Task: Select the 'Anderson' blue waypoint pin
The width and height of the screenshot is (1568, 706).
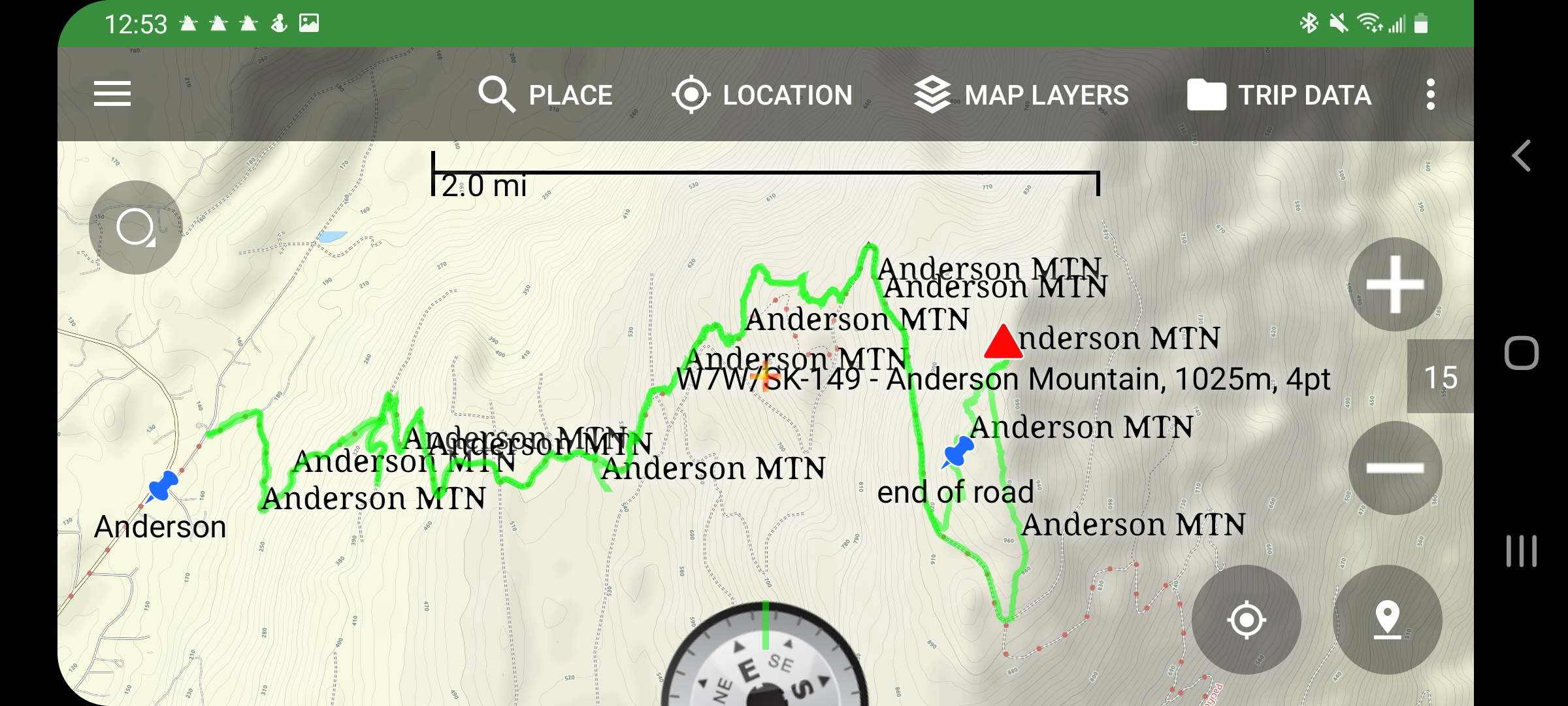Action: coord(162,487)
